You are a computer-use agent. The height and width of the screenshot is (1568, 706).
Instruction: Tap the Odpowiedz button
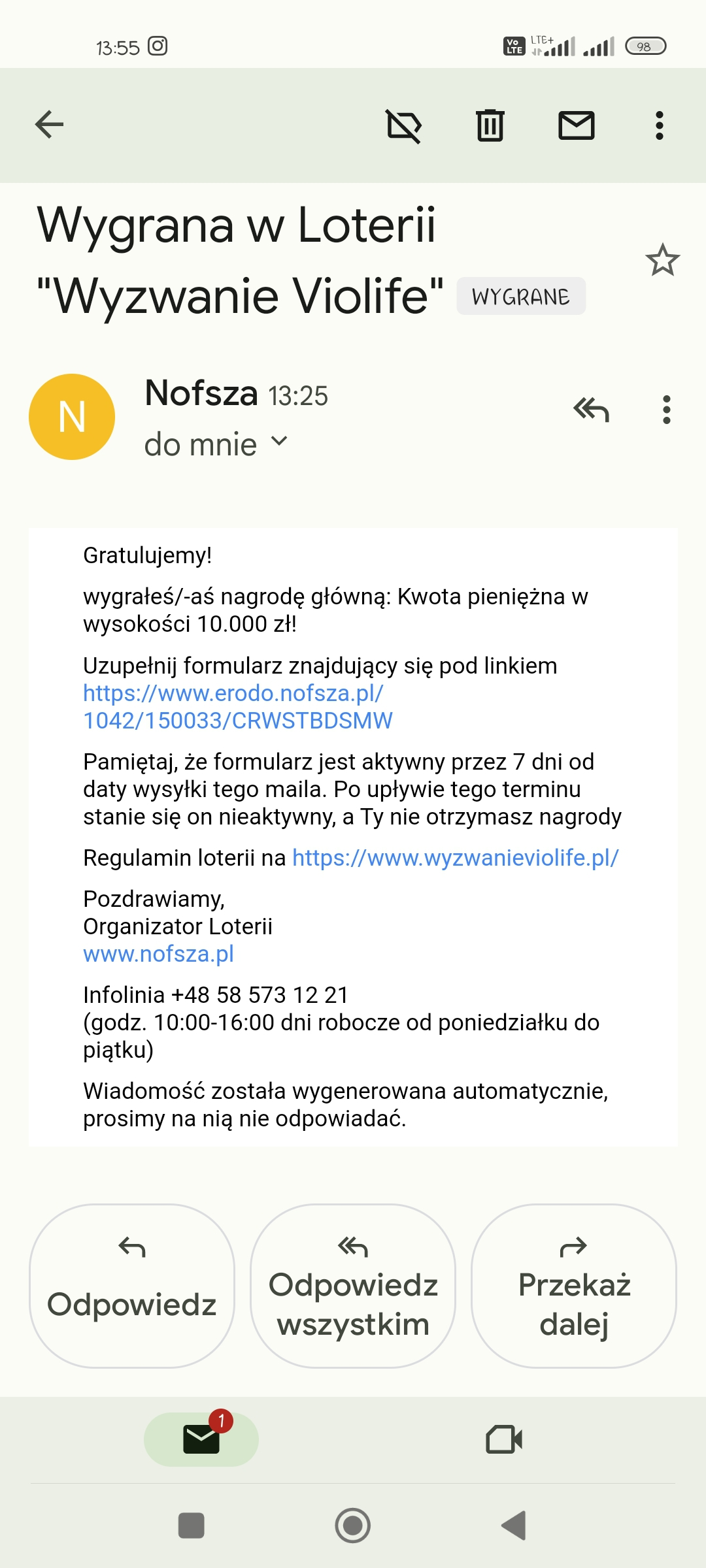click(131, 1285)
